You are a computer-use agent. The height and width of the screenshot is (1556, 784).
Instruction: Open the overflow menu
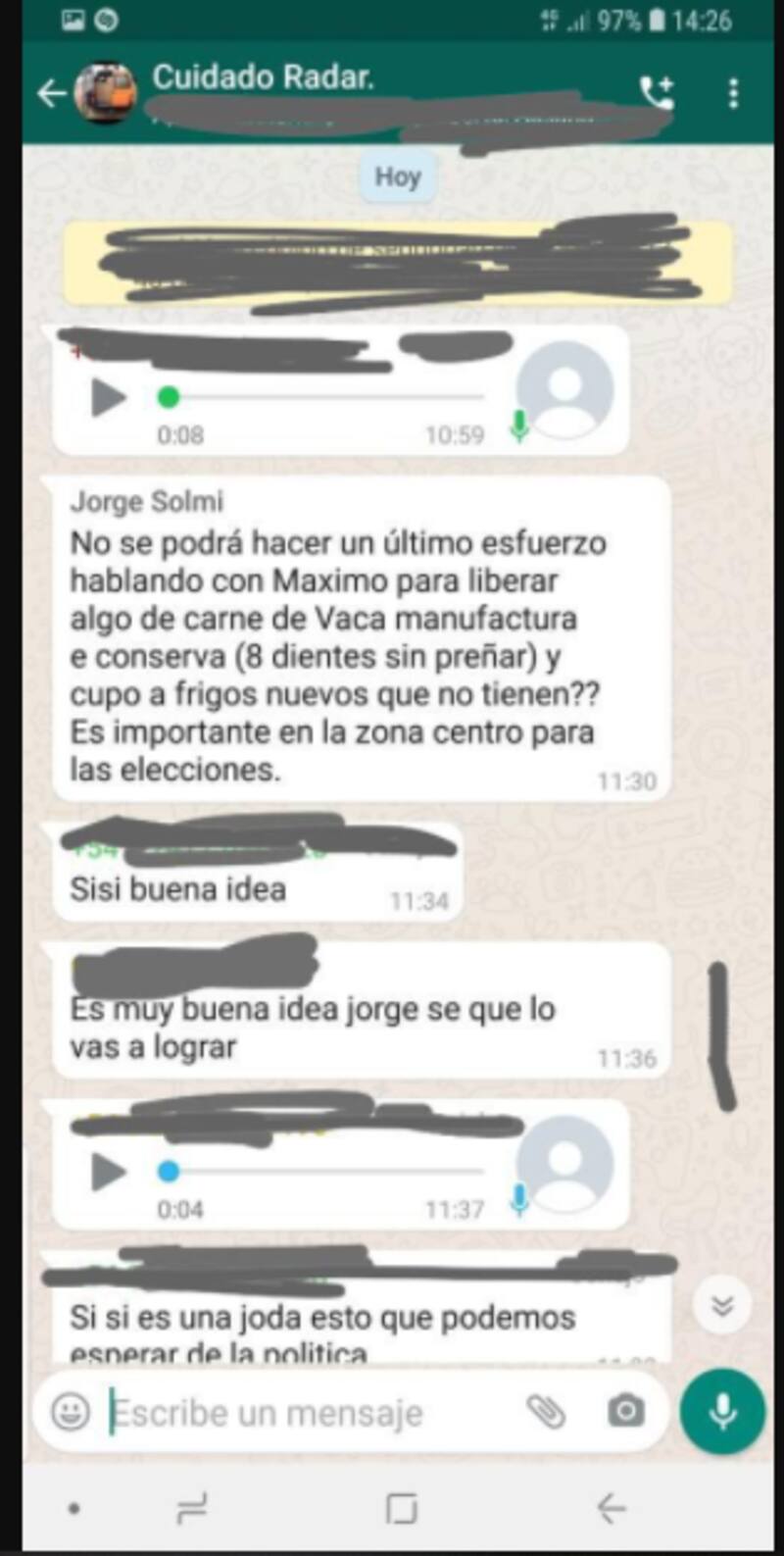pos(733,93)
